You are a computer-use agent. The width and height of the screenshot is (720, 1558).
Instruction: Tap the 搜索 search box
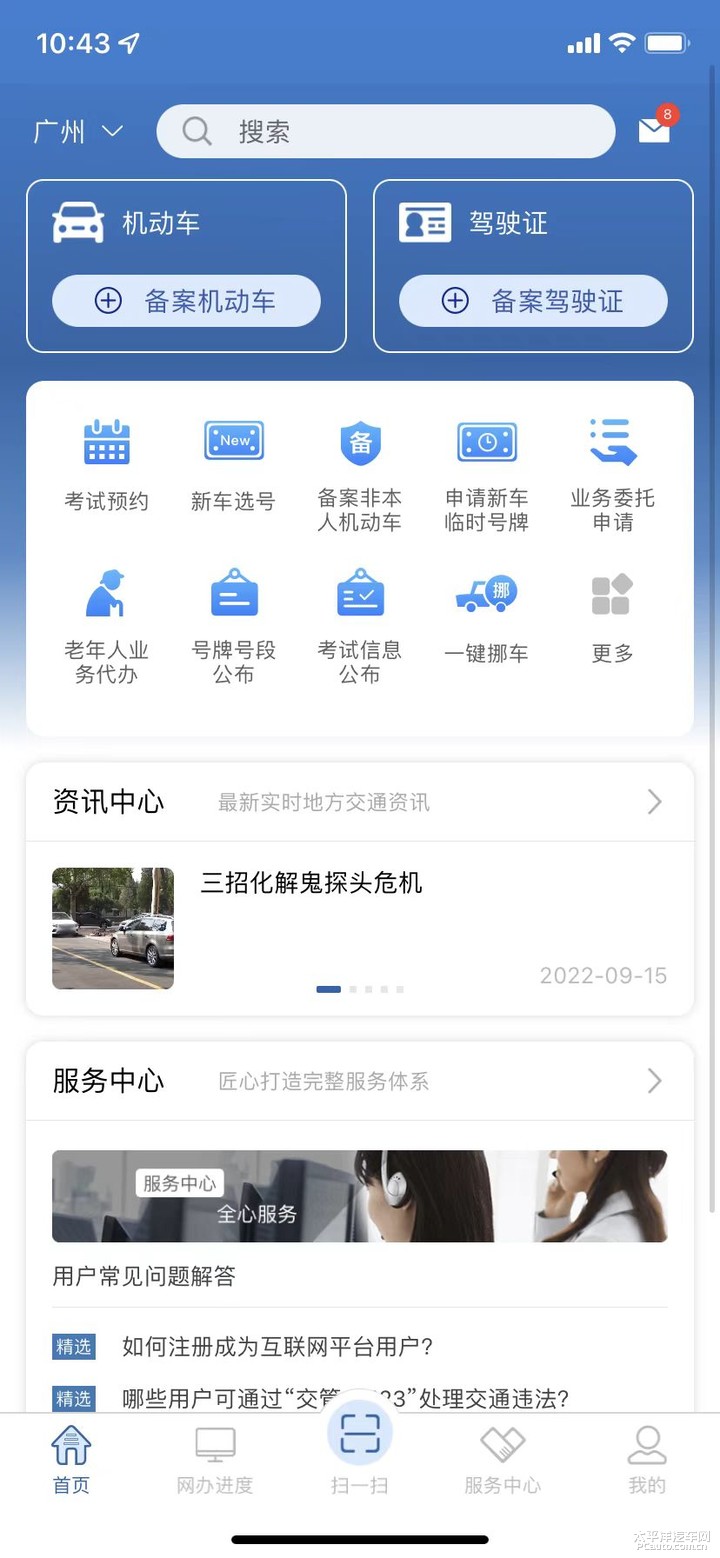pos(385,131)
